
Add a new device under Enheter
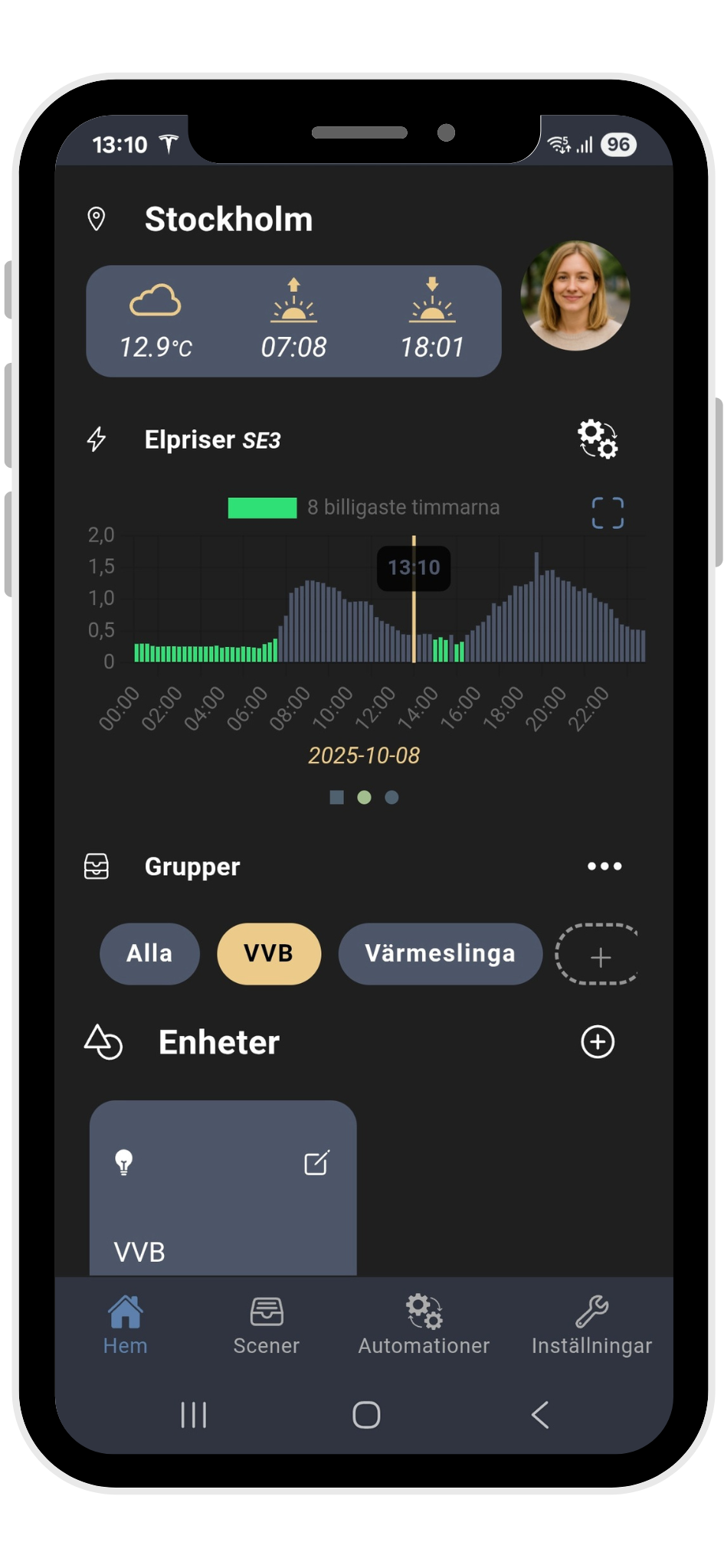click(x=598, y=1042)
